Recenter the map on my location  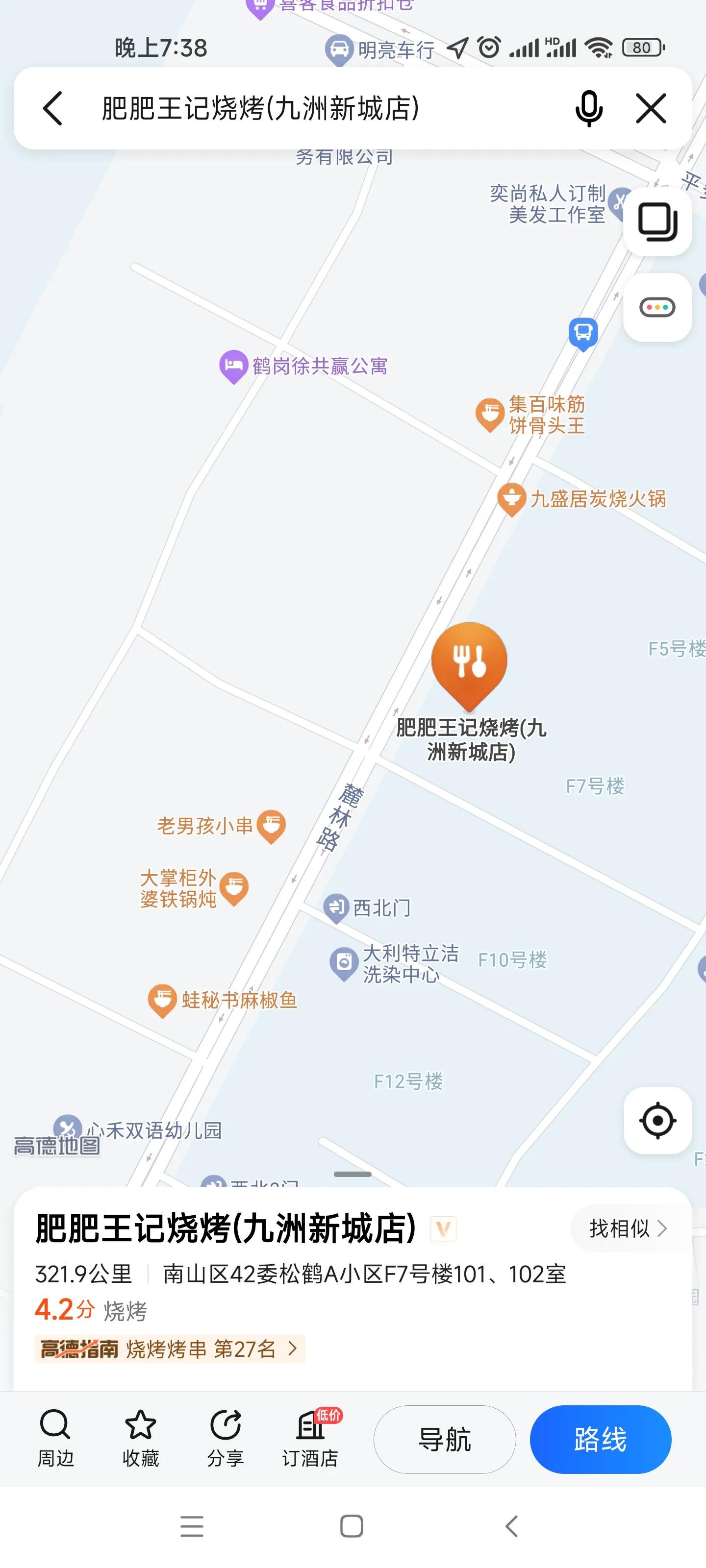[656, 1120]
